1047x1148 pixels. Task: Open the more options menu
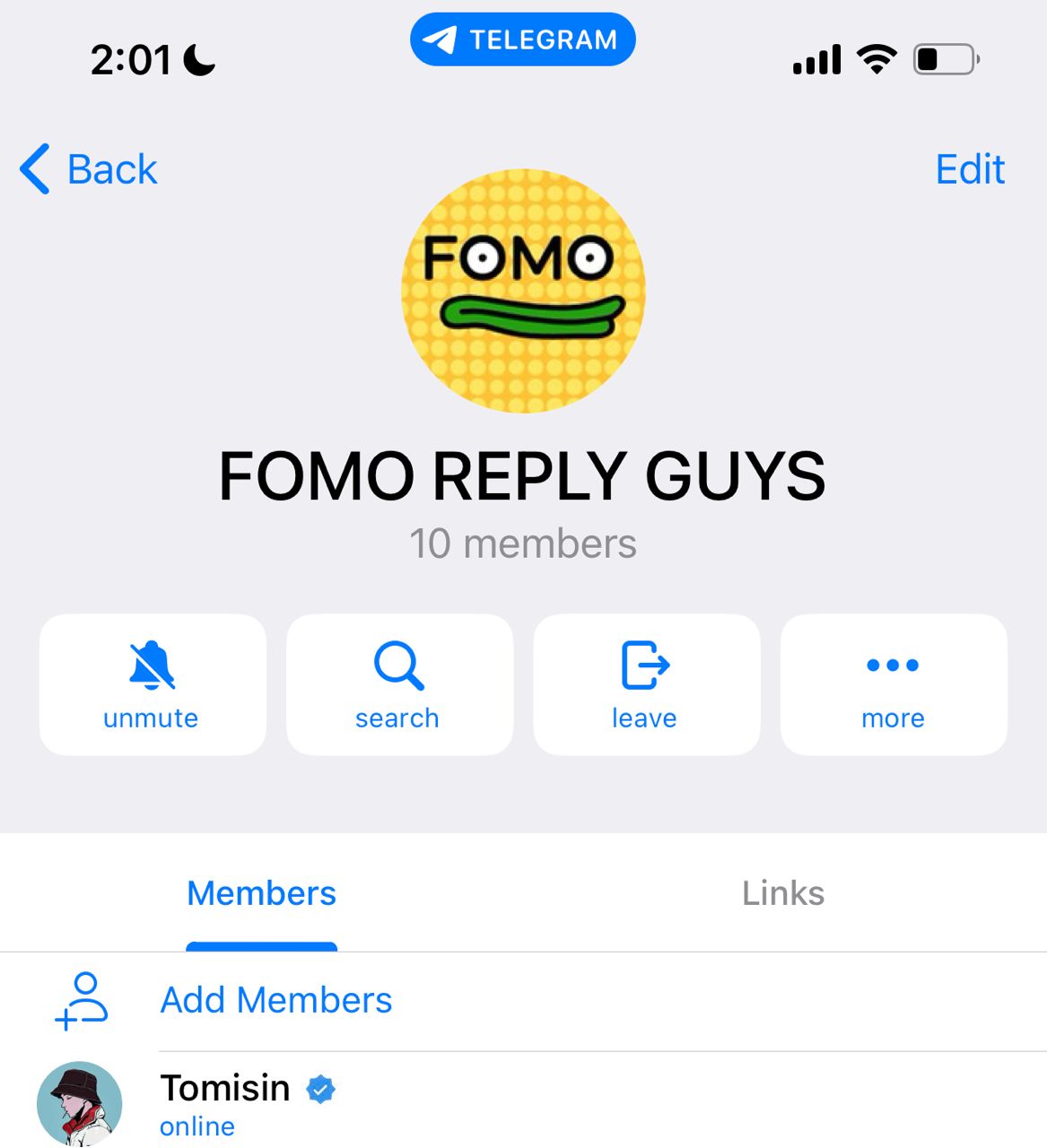point(894,684)
